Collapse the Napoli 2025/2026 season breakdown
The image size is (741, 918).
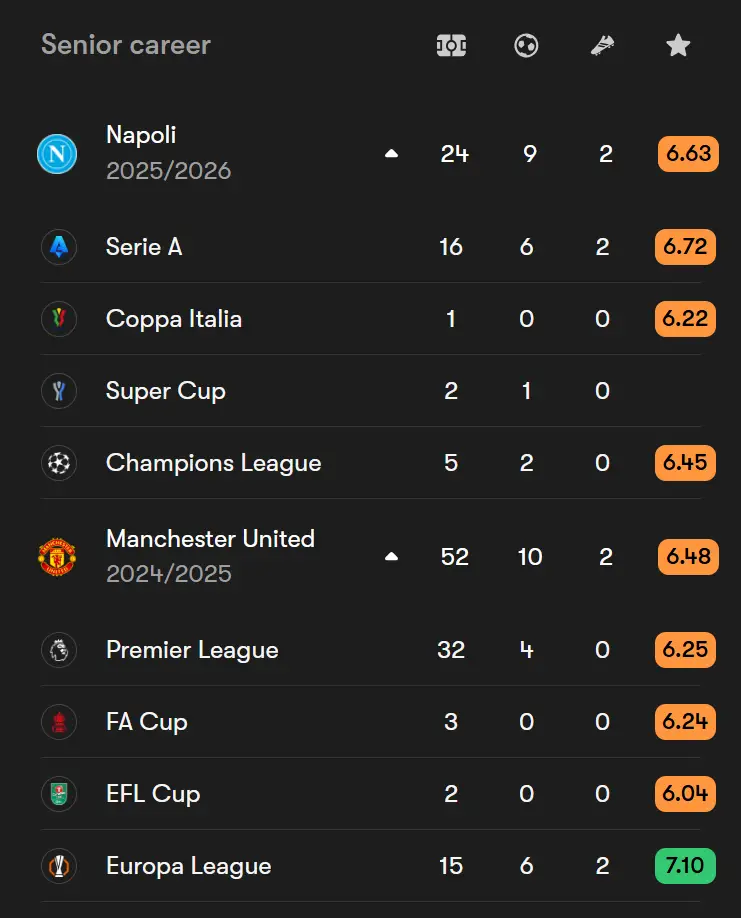click(391, 154)
